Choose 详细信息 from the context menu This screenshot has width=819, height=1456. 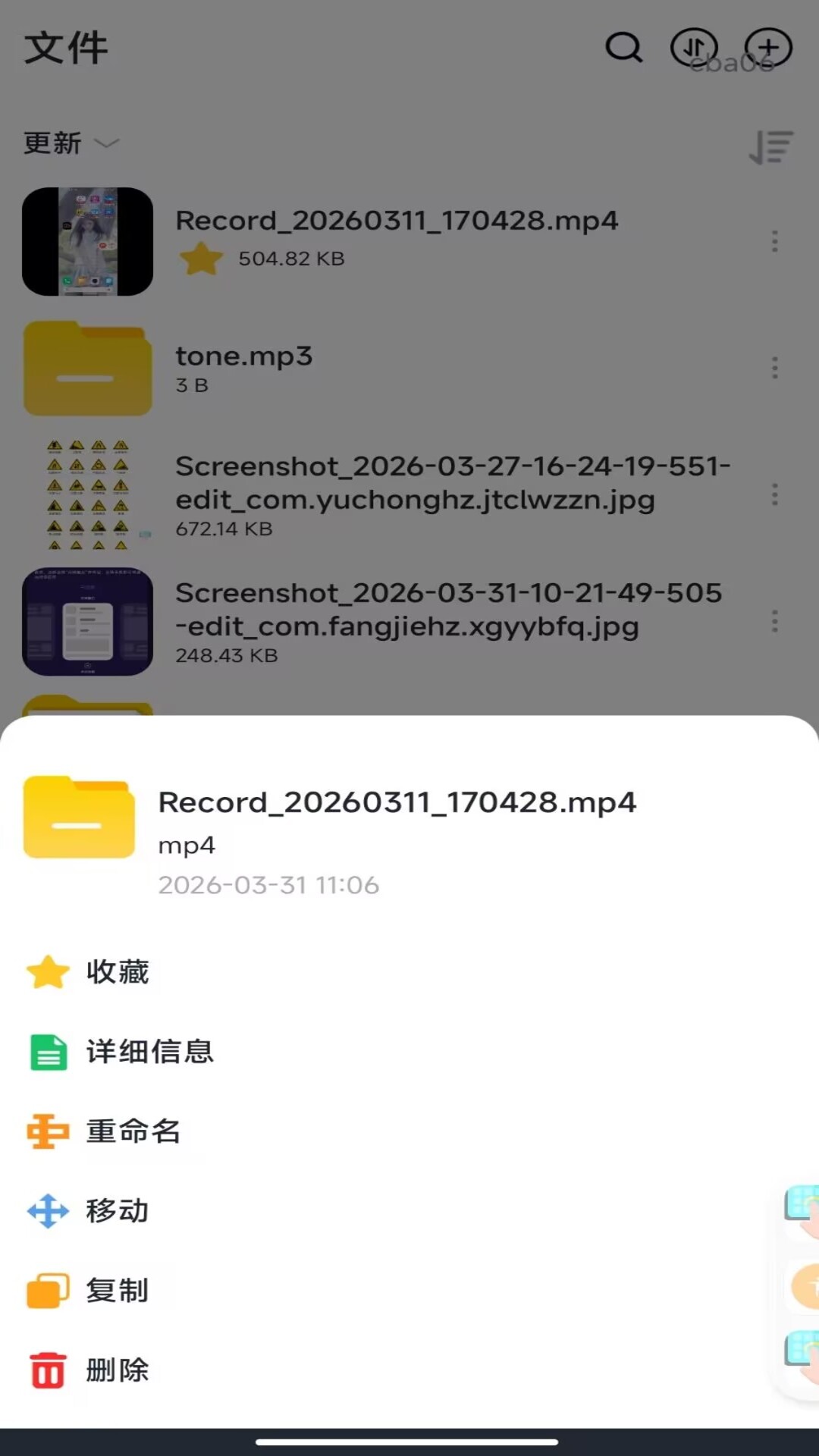pyautogui.click(x=149, y=1052)
